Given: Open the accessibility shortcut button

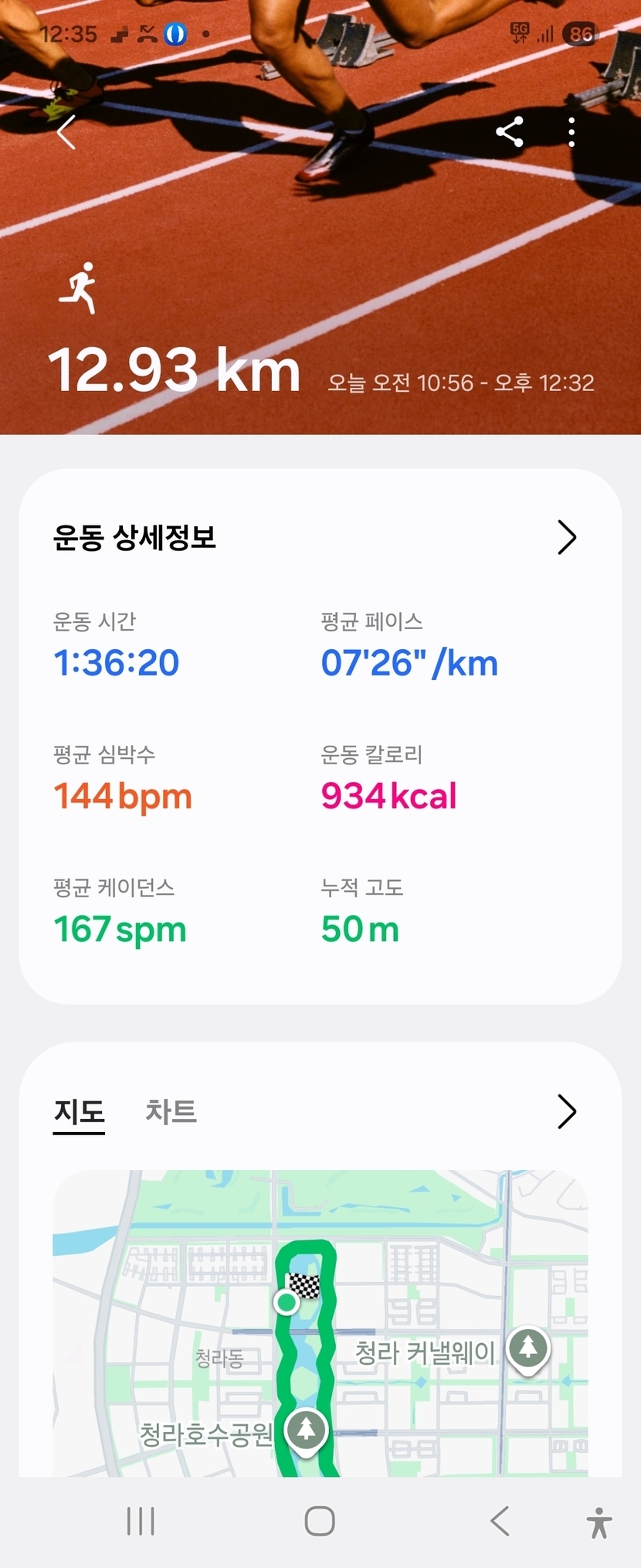Looking at the screenshot, I should [x=599, y=1522].
